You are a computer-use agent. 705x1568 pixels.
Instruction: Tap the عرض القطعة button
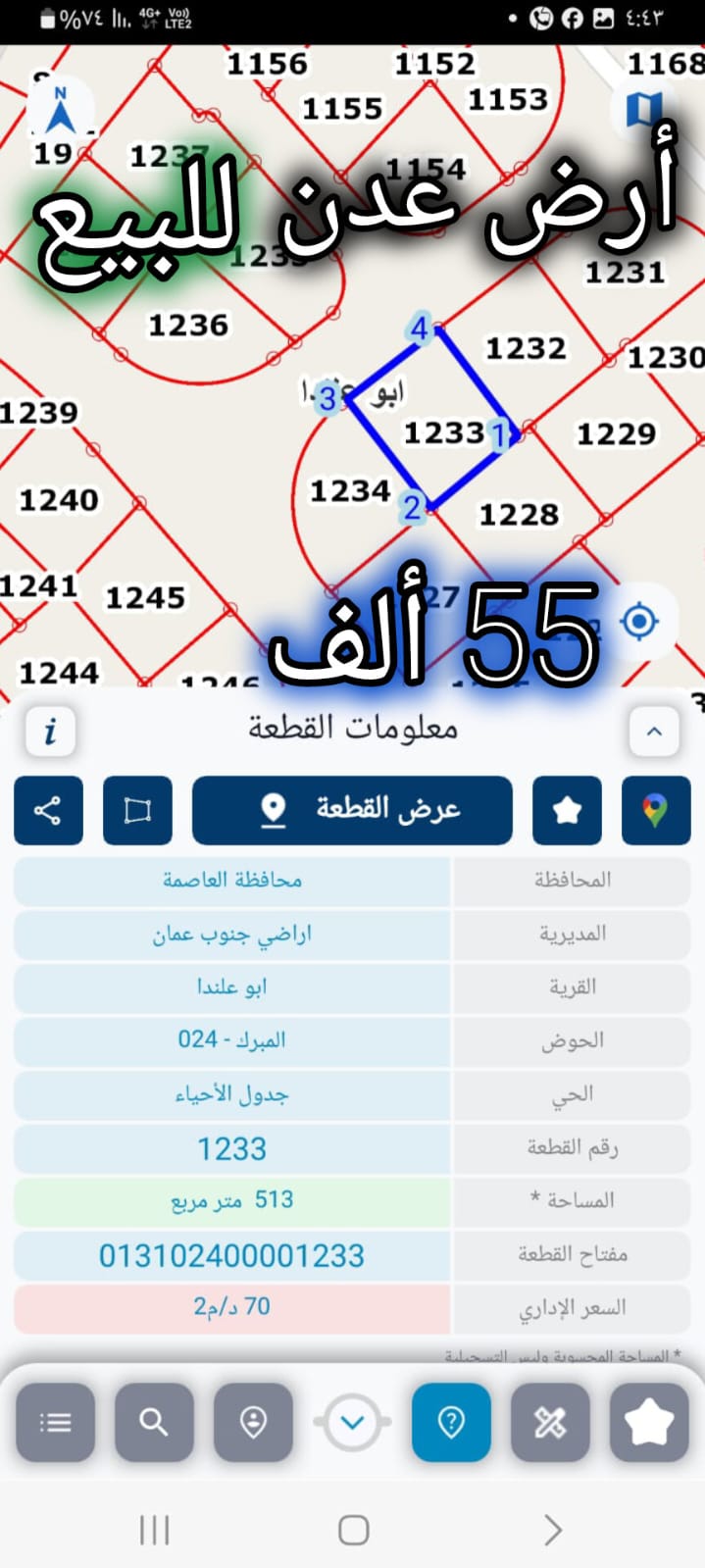pyautogui.click(x=352, y=810)
